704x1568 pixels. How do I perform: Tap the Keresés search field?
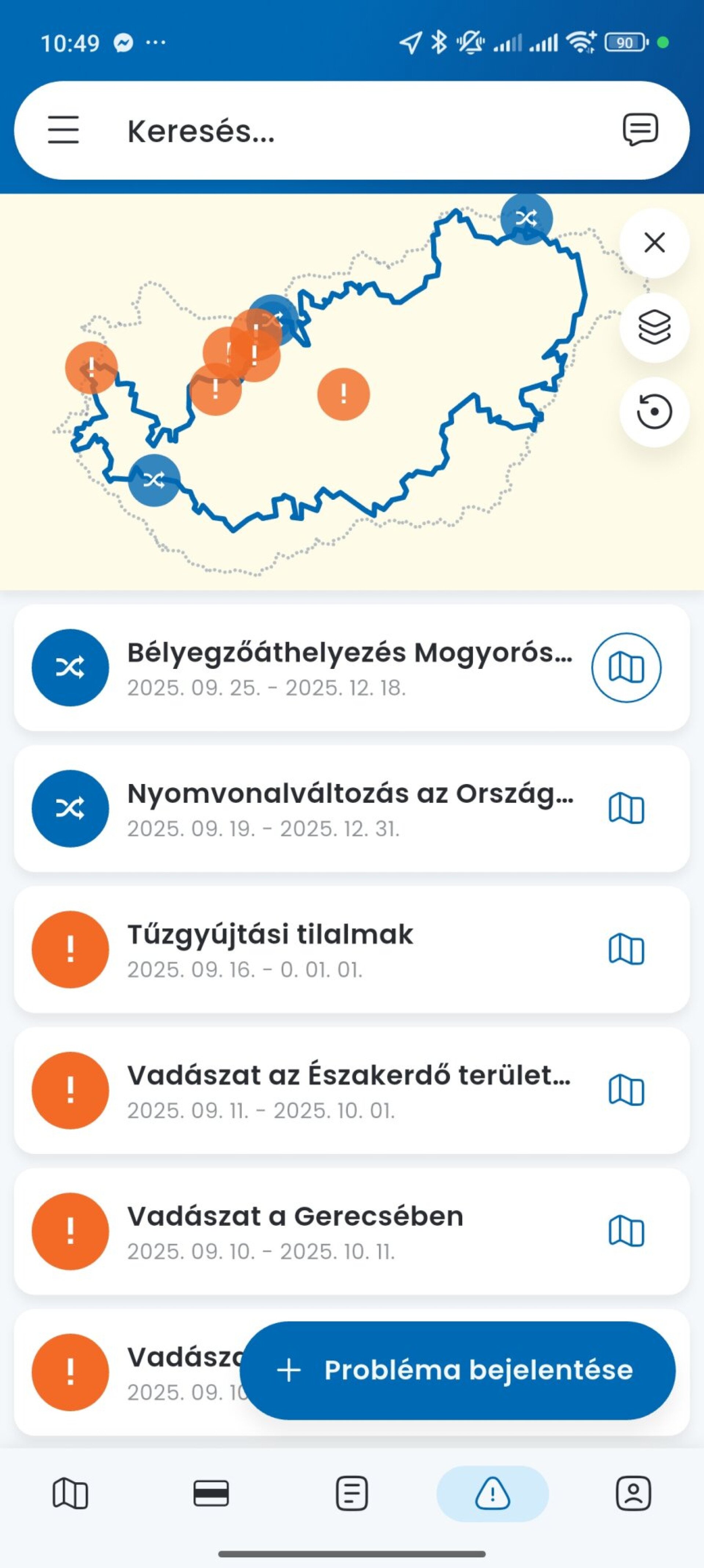pos(341,131)
